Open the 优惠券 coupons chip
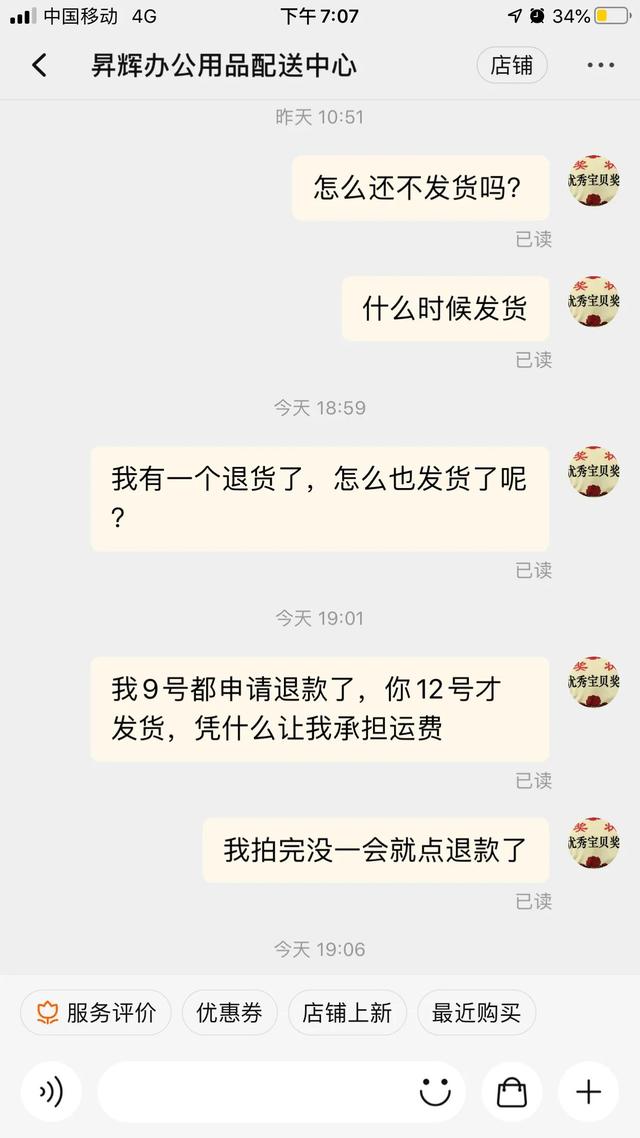Image resolution: width=640 pixels, height=1138 pixels. pos(229,1013)
